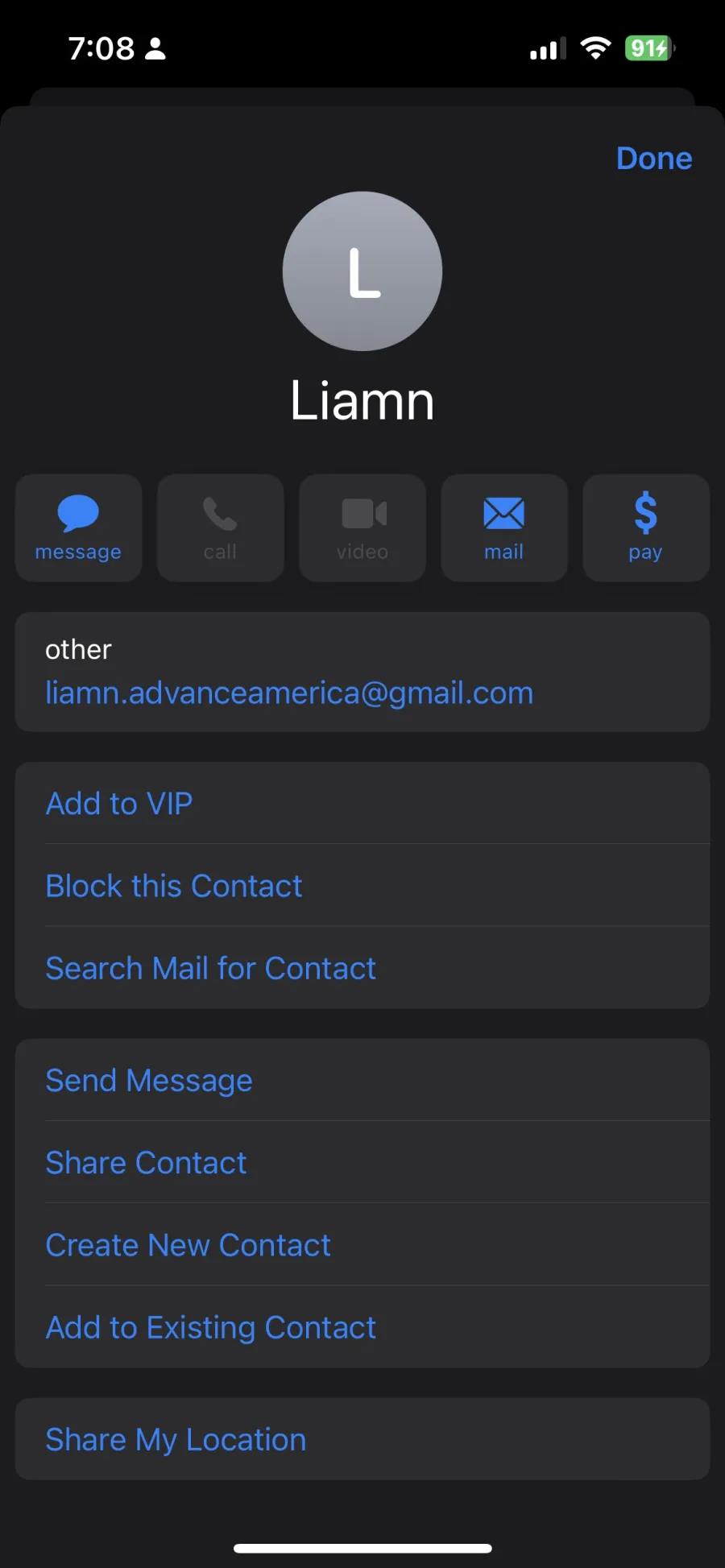The height and width of the screenshot is (1568, 725).
Task: Select Send Message
Action: tap(362, 1080)
